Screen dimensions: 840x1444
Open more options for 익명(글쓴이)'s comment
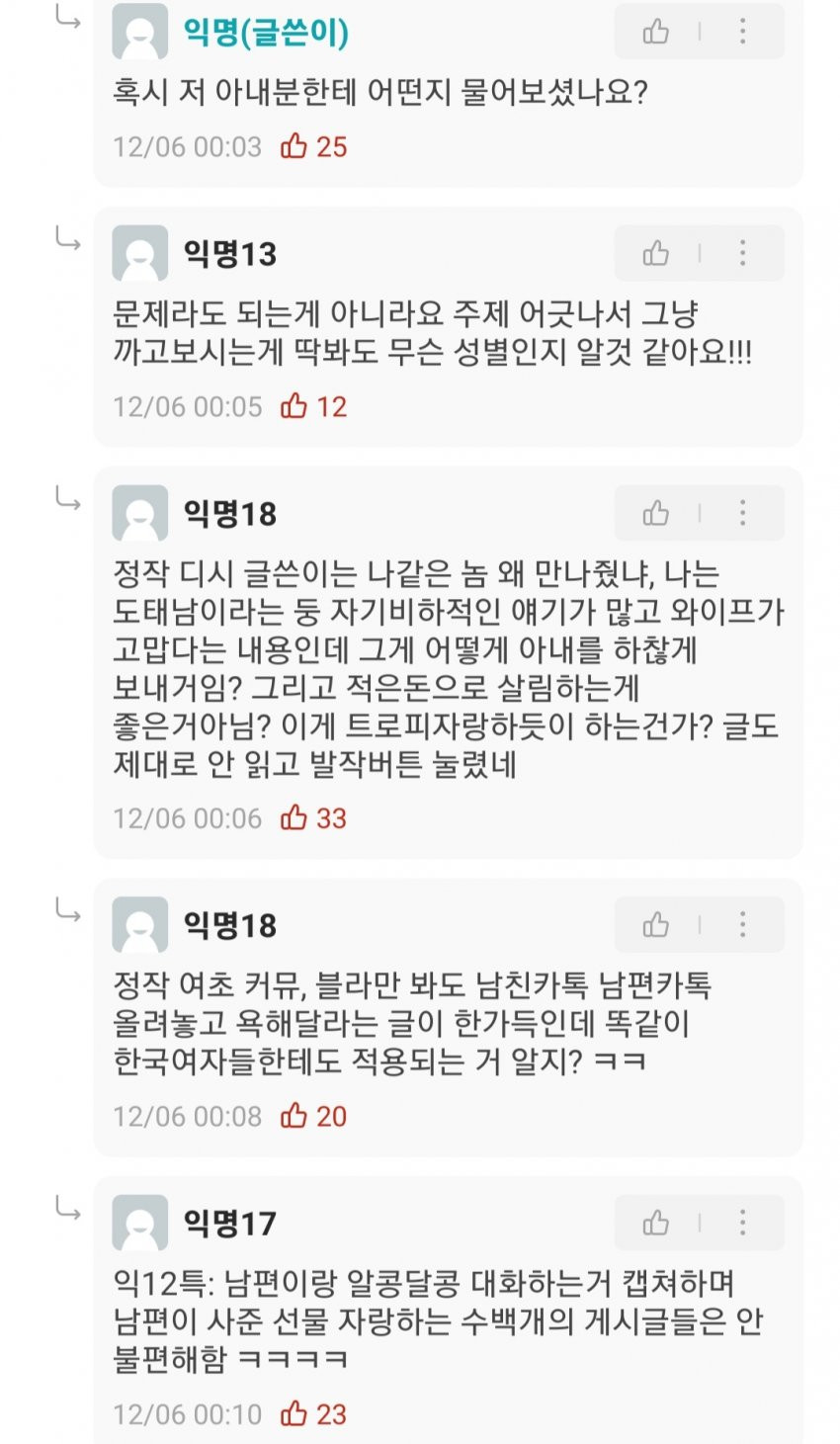tap(742, 32)
